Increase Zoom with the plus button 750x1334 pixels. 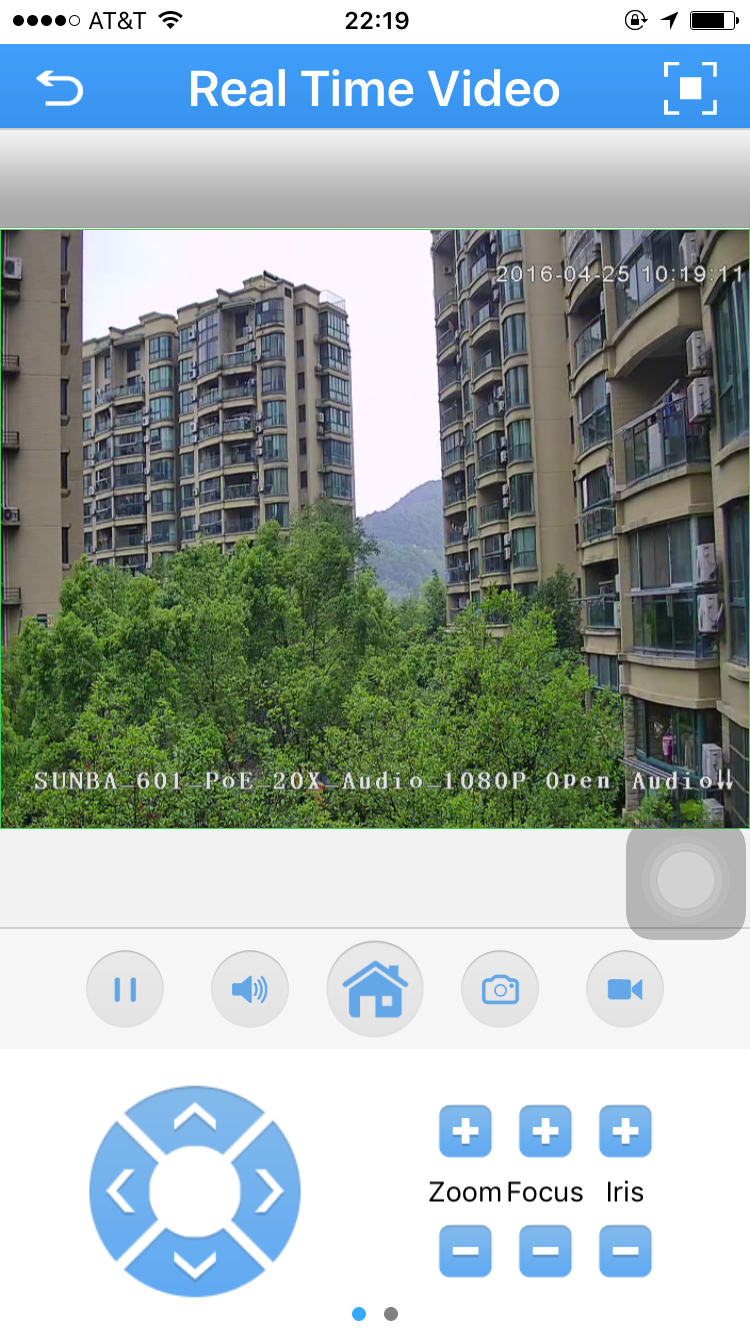click(465, 1131)
